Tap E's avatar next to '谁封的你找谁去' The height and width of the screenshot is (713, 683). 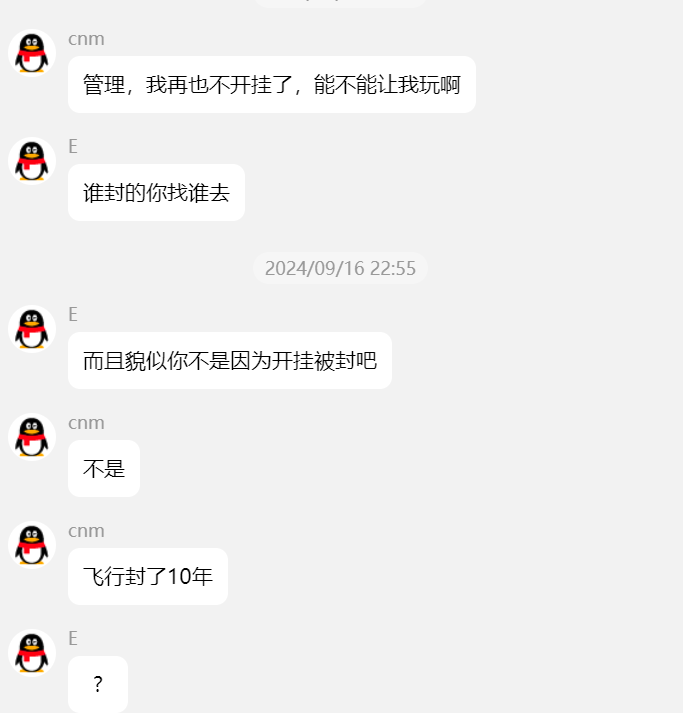point(32,160)
